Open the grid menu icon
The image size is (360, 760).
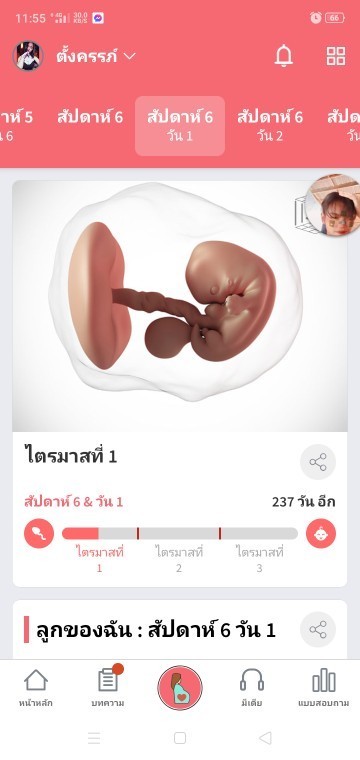click(336, 56)
